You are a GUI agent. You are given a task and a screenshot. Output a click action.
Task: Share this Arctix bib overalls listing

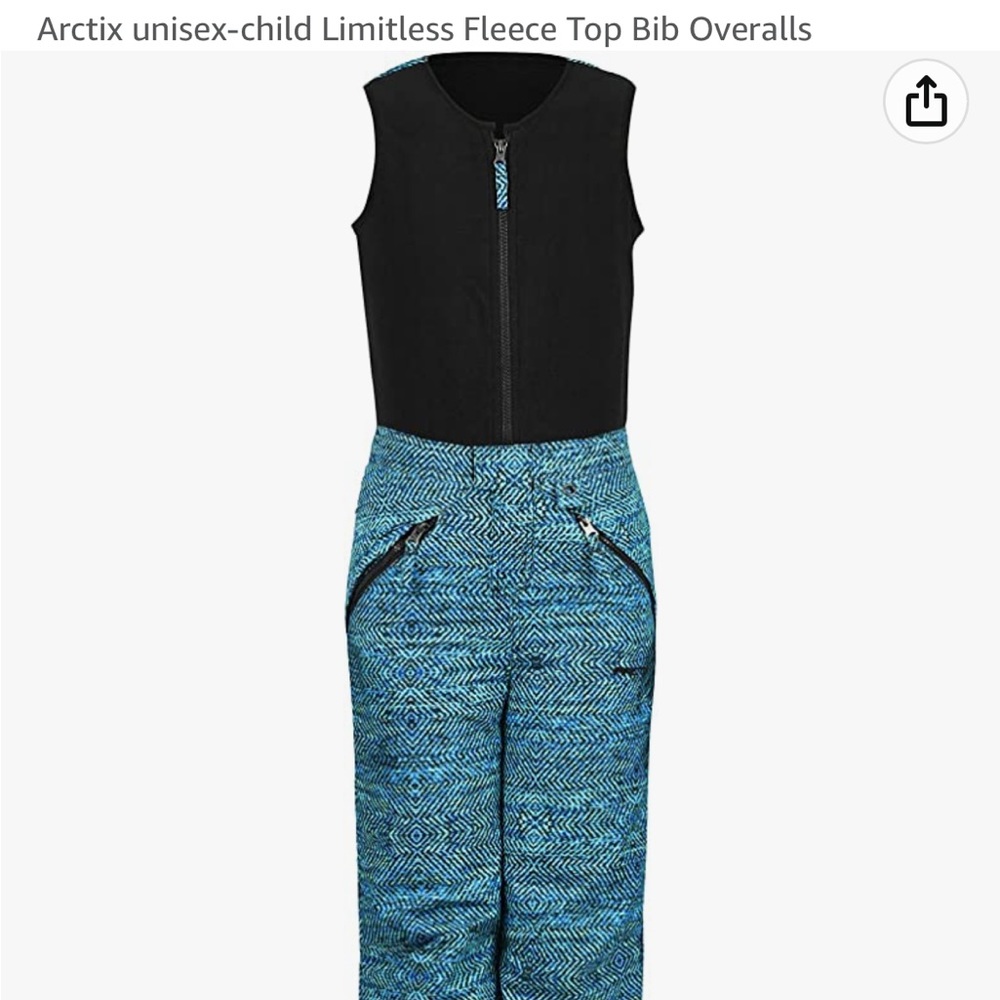(x=925, y=102)
